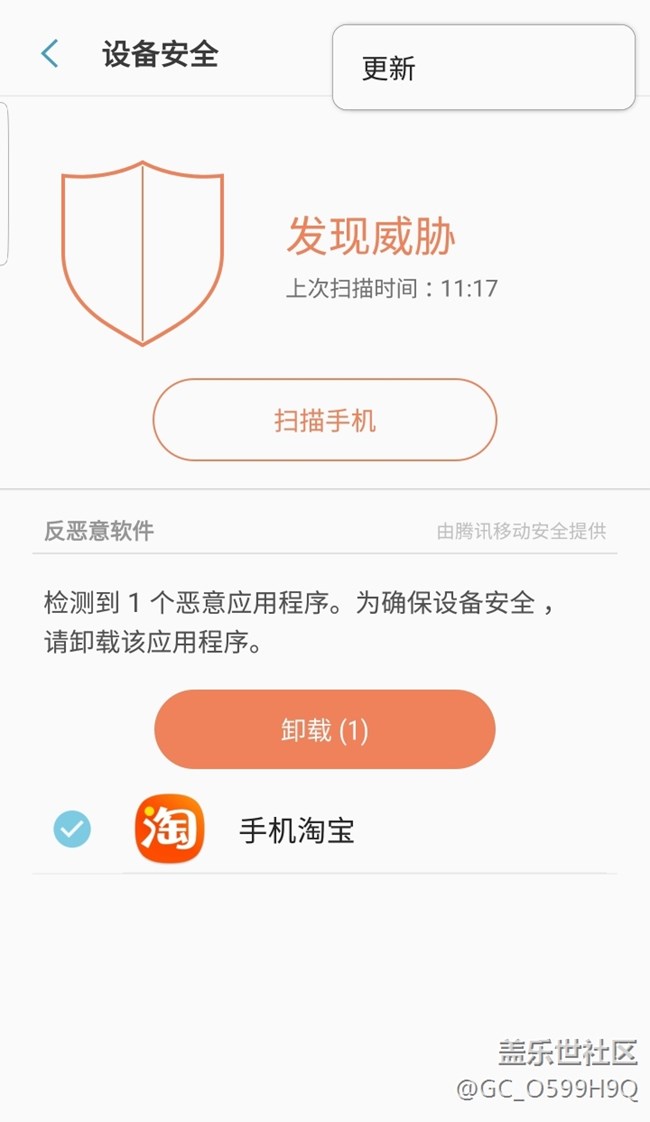
Task: Tap the 扫描手机 button
Action: [324, 420]
